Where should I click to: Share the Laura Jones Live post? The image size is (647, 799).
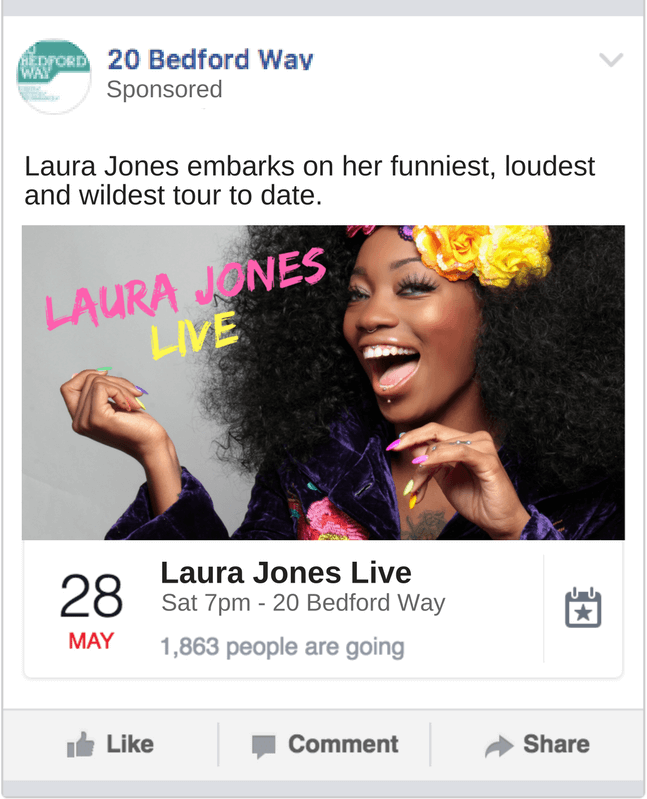point(537,745)
